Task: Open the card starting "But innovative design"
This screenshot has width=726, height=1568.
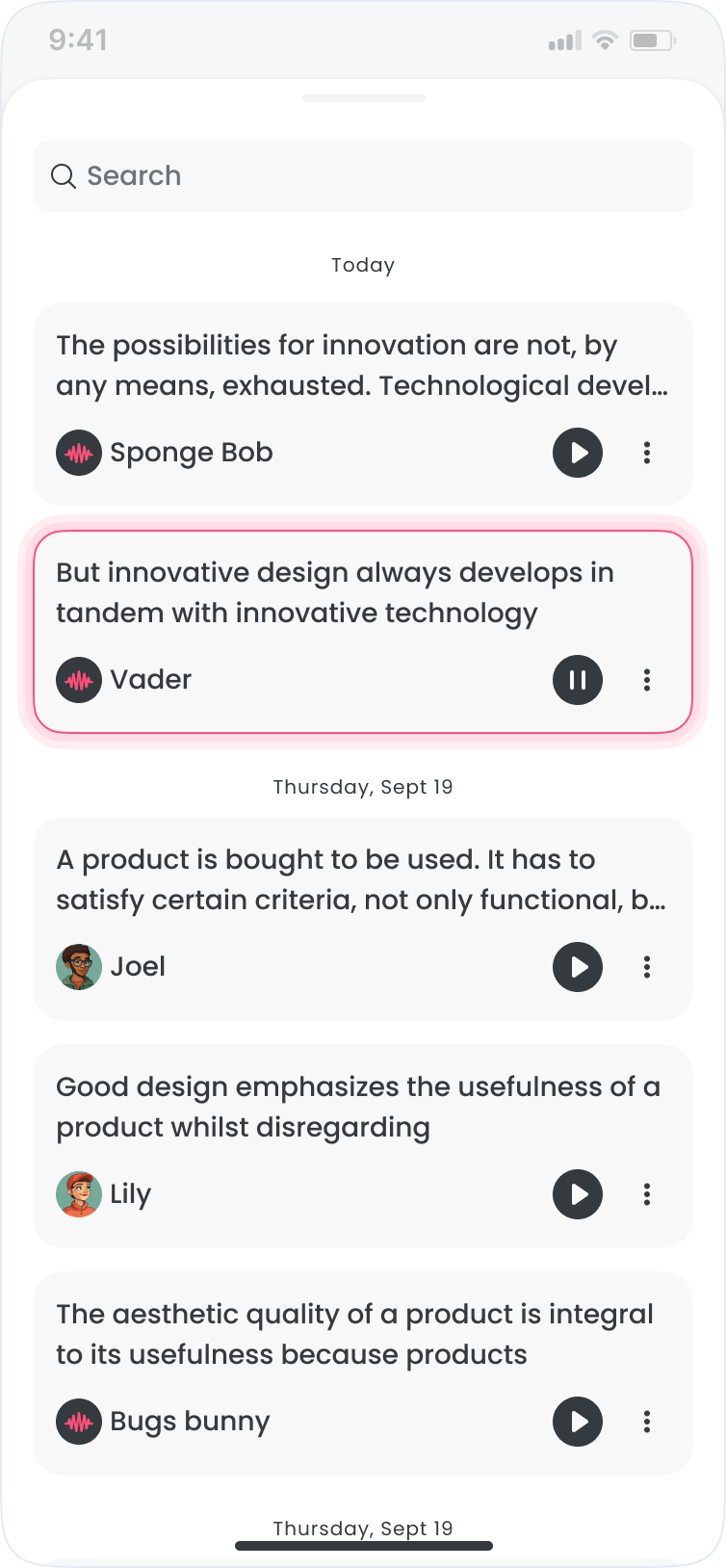Action: pos(362,593)
